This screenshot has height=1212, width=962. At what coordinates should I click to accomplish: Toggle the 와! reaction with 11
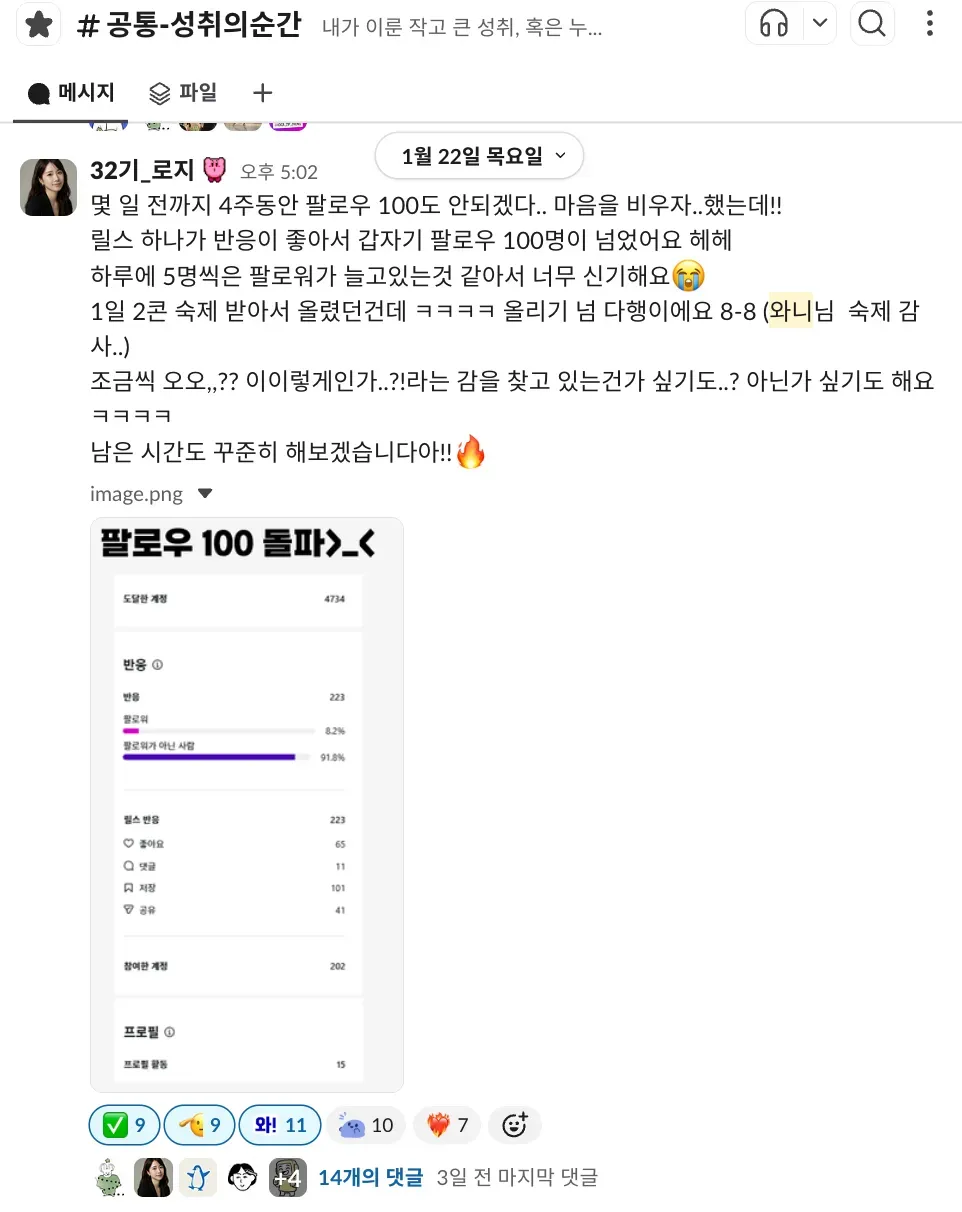point(280,1125)
